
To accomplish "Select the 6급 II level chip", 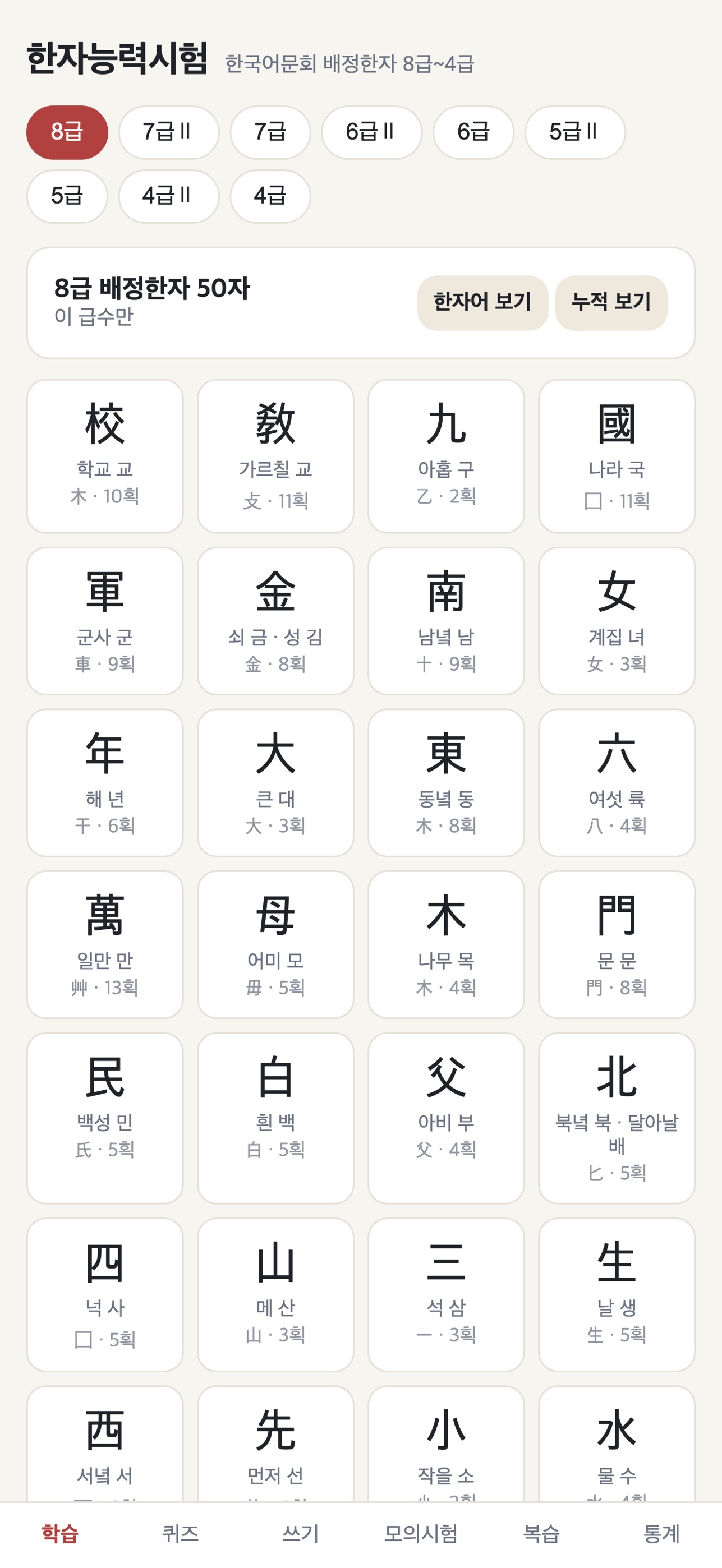I will tap(371, 132).
